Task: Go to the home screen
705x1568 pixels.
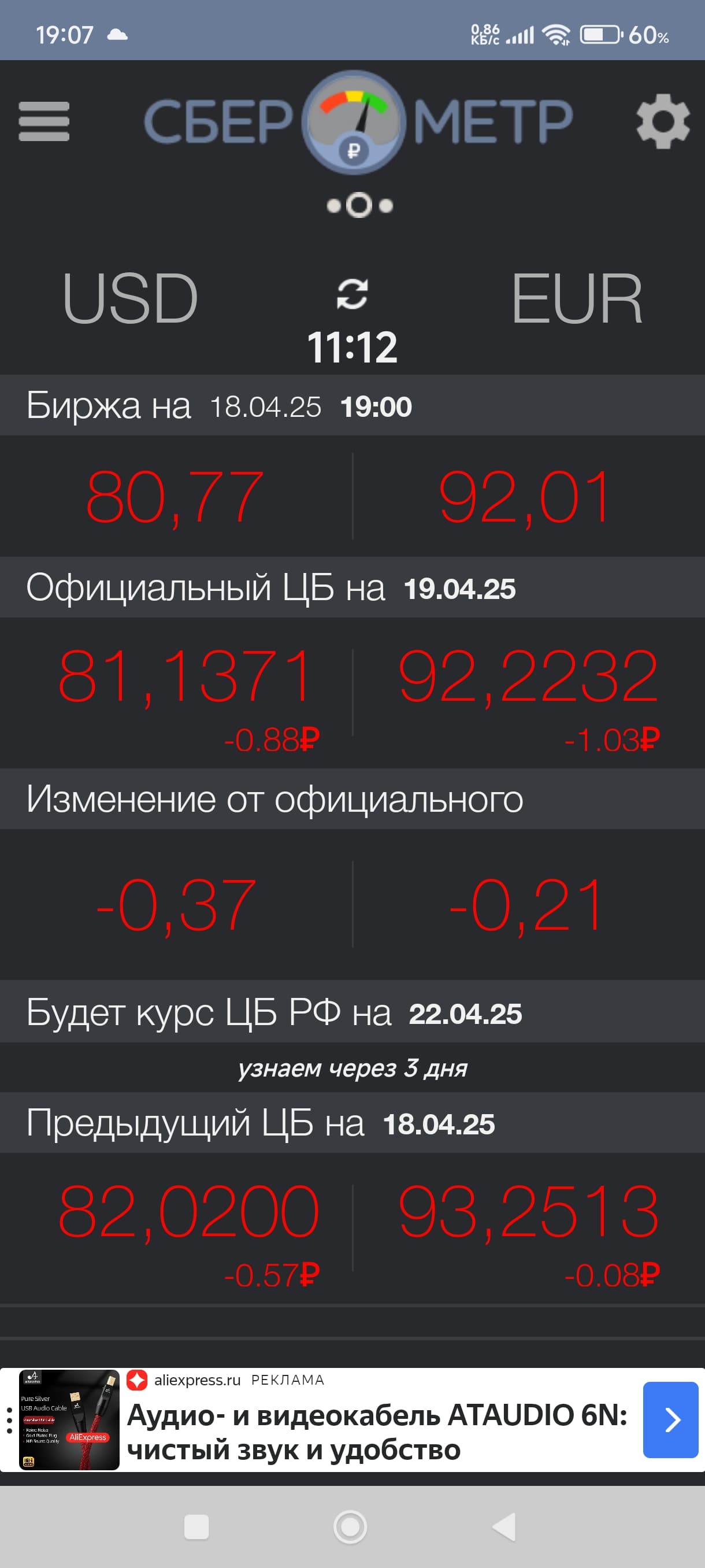Action: pos(350,1526)
